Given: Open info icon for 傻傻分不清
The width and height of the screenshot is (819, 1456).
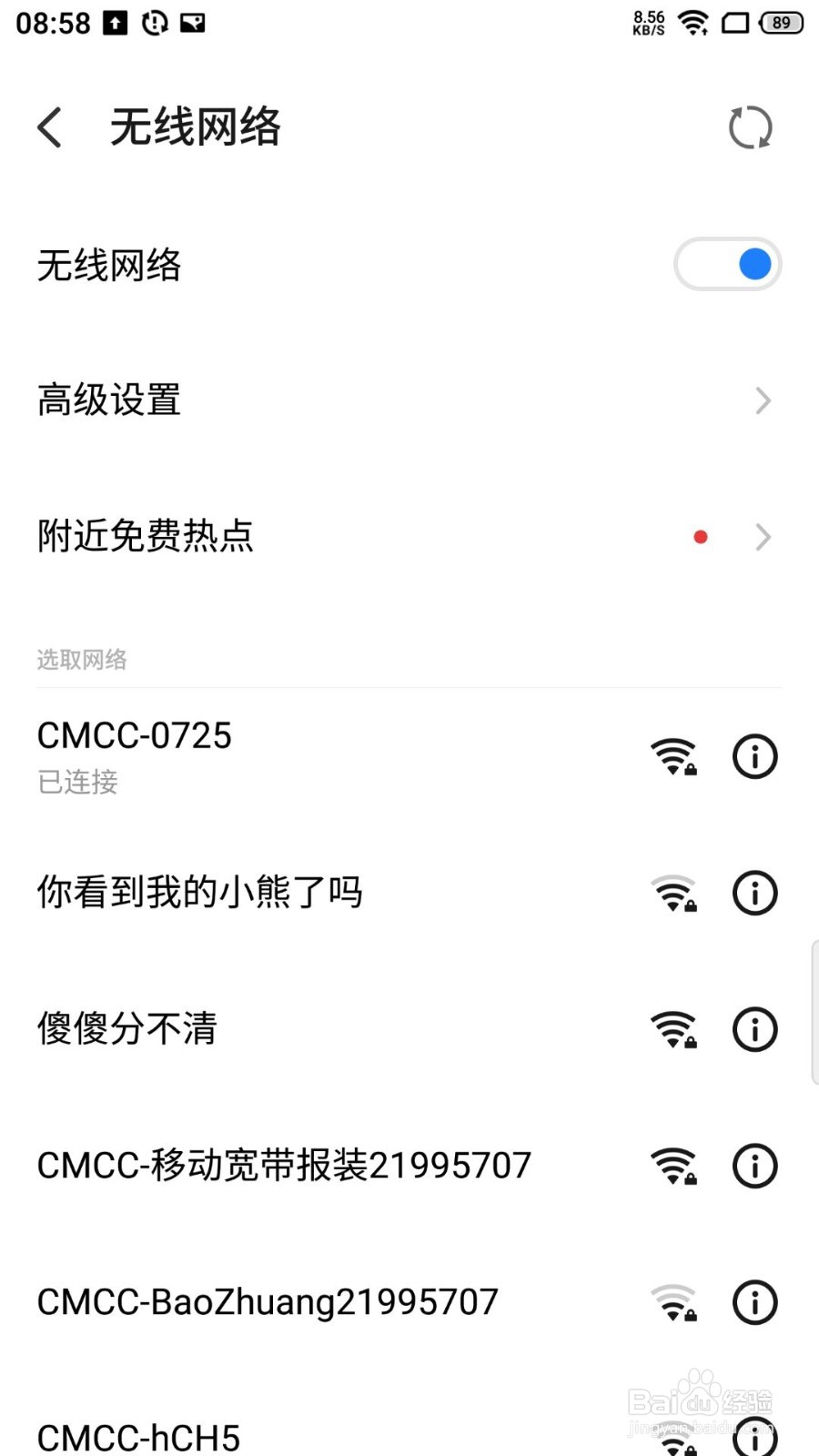Looking at the screenshot, I should [x=754, y=1029].
